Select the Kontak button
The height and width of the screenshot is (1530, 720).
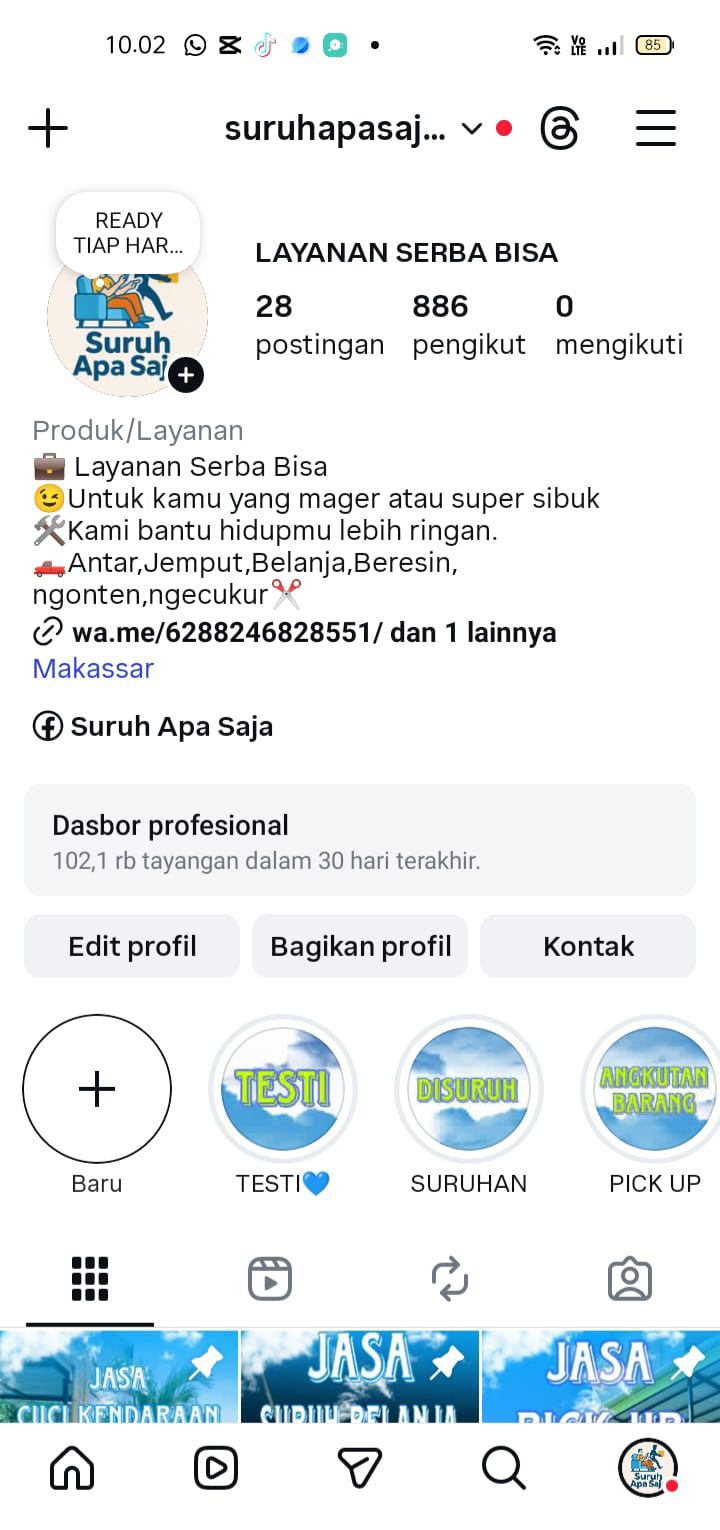pyautogui.click(x=588, y=946)
